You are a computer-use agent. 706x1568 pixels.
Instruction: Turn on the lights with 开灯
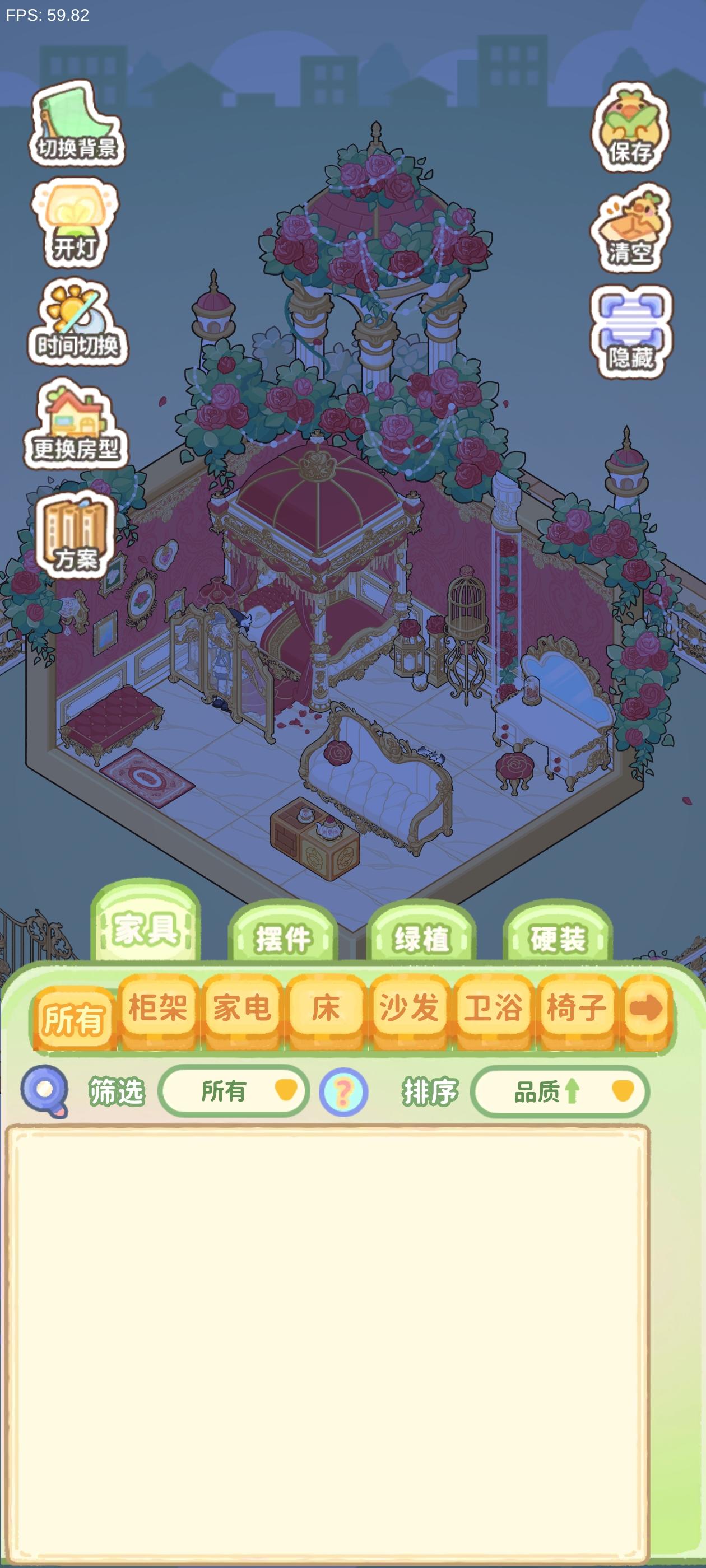pyautogui.click(x=76, y=225)
